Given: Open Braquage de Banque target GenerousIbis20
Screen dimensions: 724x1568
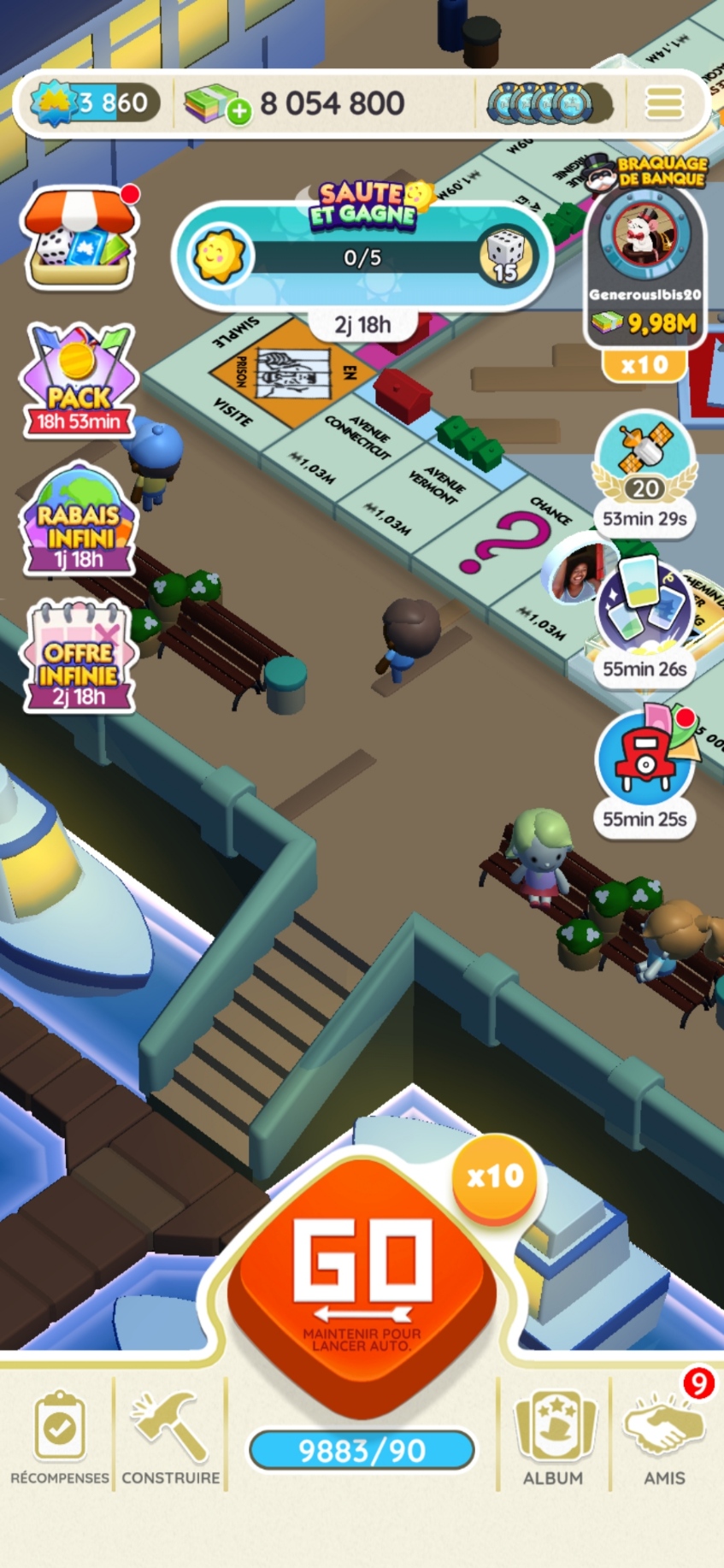Looking at the screenshot, I should click(x=645, y=256).
